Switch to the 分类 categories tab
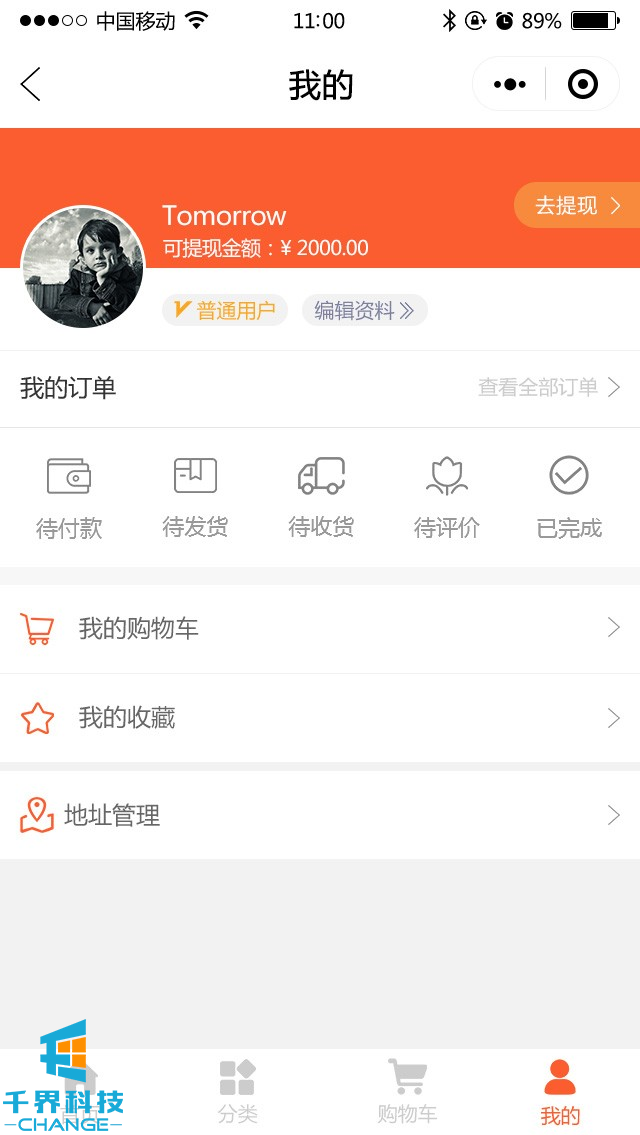The image size is (640, 1135). point(238,1092)
